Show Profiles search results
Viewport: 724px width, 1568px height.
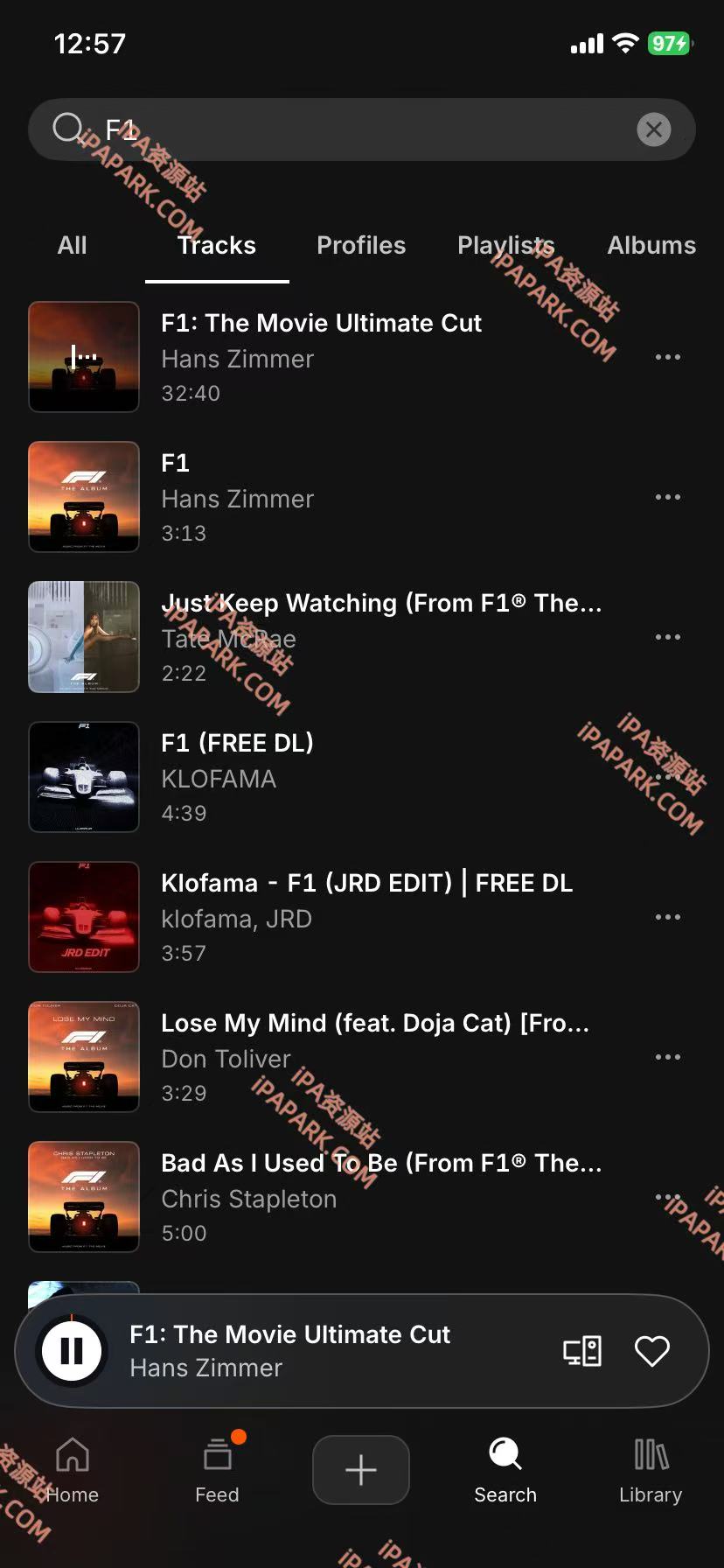(361, 246)
